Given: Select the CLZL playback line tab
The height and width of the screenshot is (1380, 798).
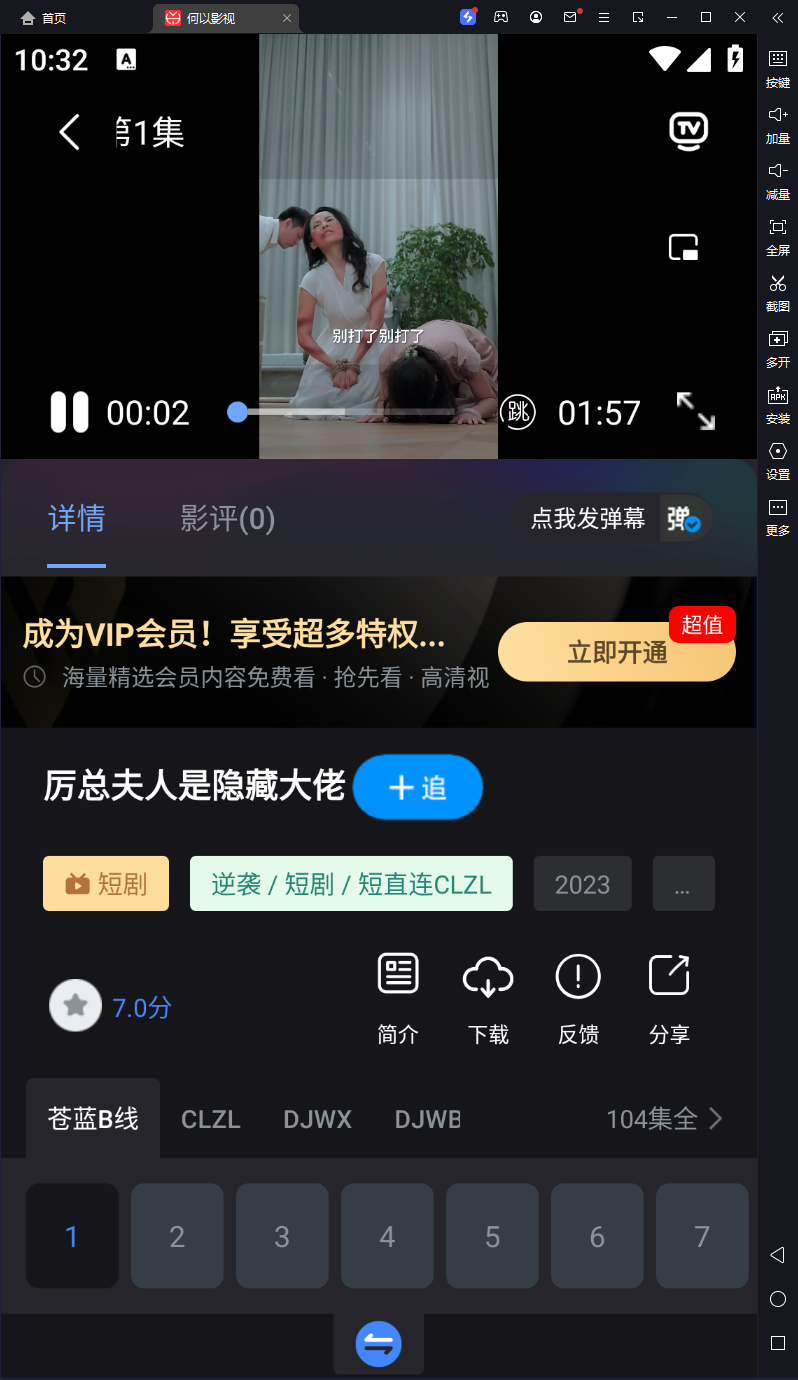Looking at the screenshot, I should (x=210, y=1119).
